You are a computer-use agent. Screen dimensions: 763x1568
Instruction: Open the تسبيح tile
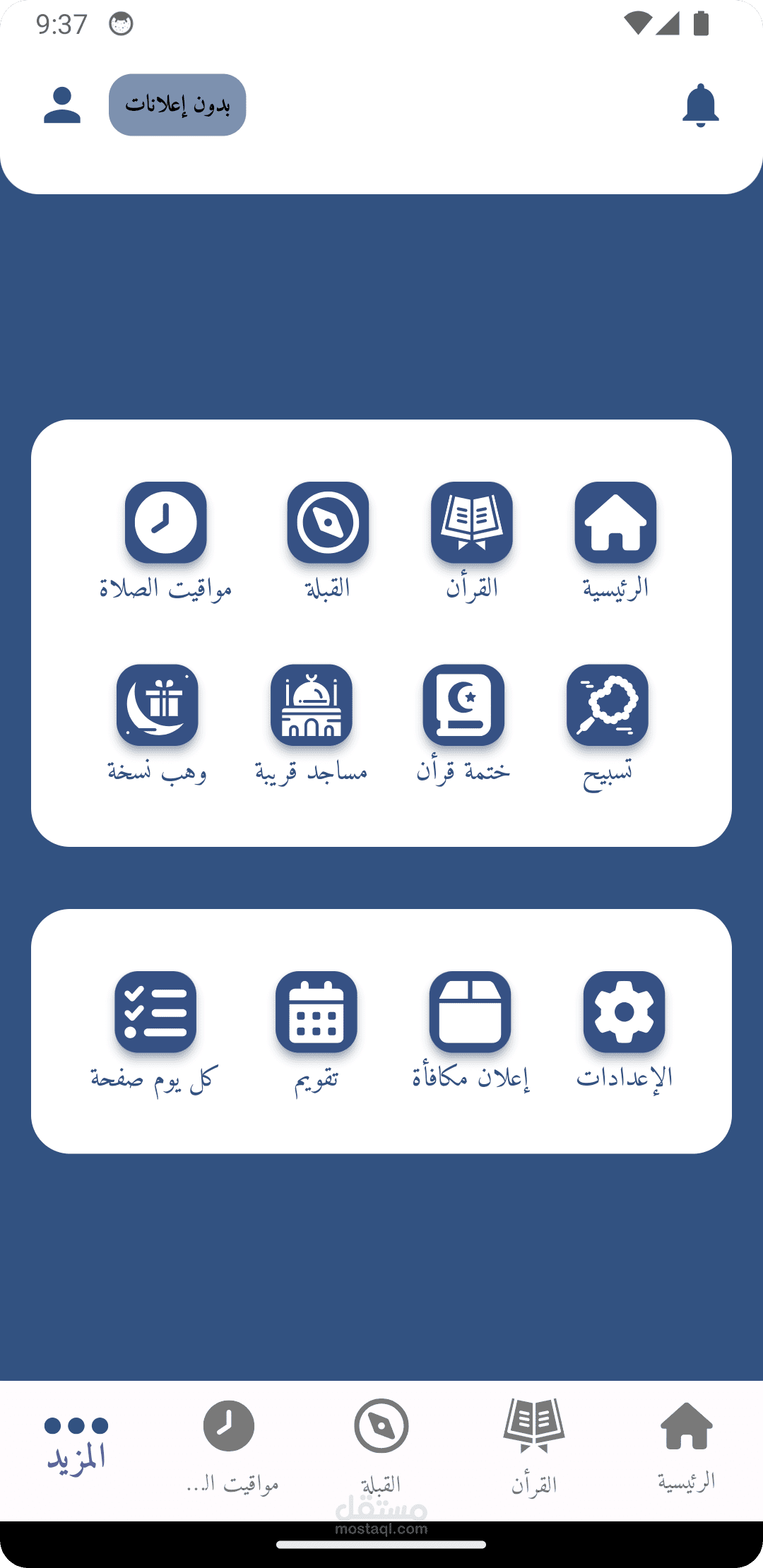pos(608,706)
